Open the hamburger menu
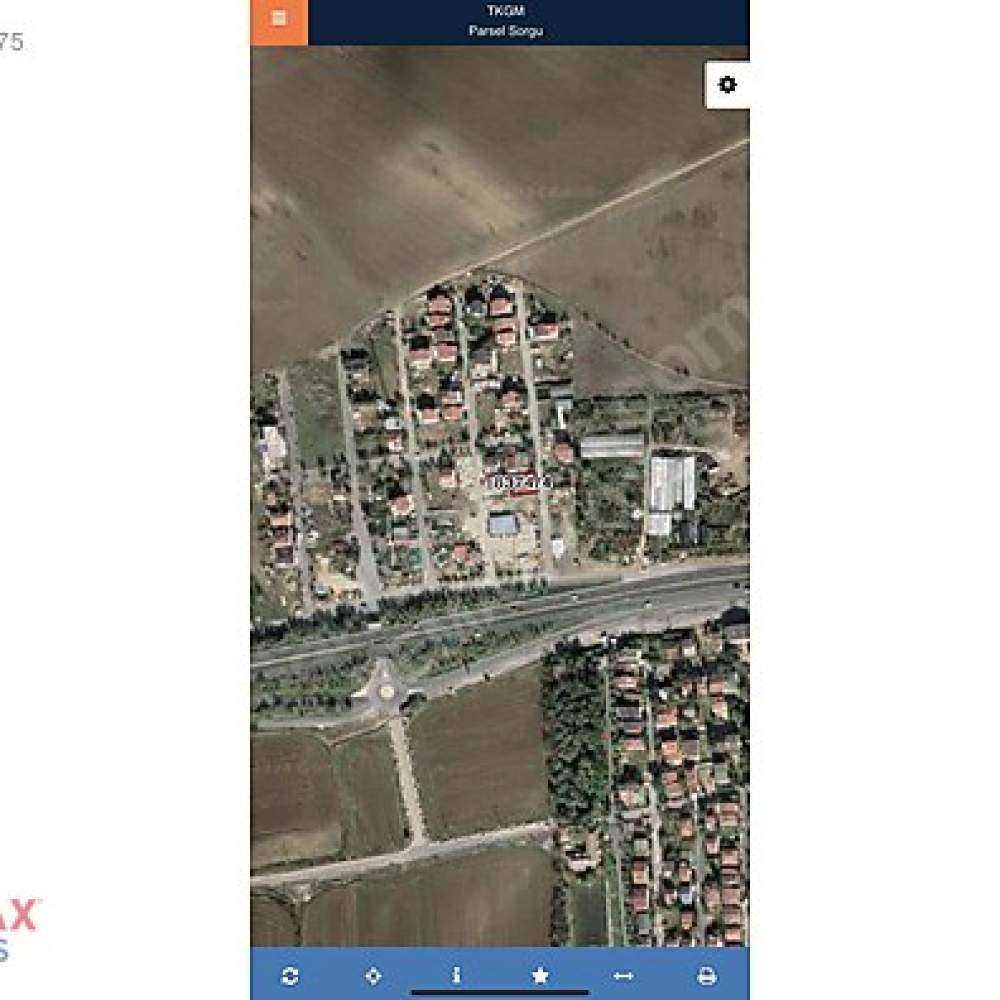Image resolution: width=1000 pixels, height=1000 pixels. (x=279, y=19)
